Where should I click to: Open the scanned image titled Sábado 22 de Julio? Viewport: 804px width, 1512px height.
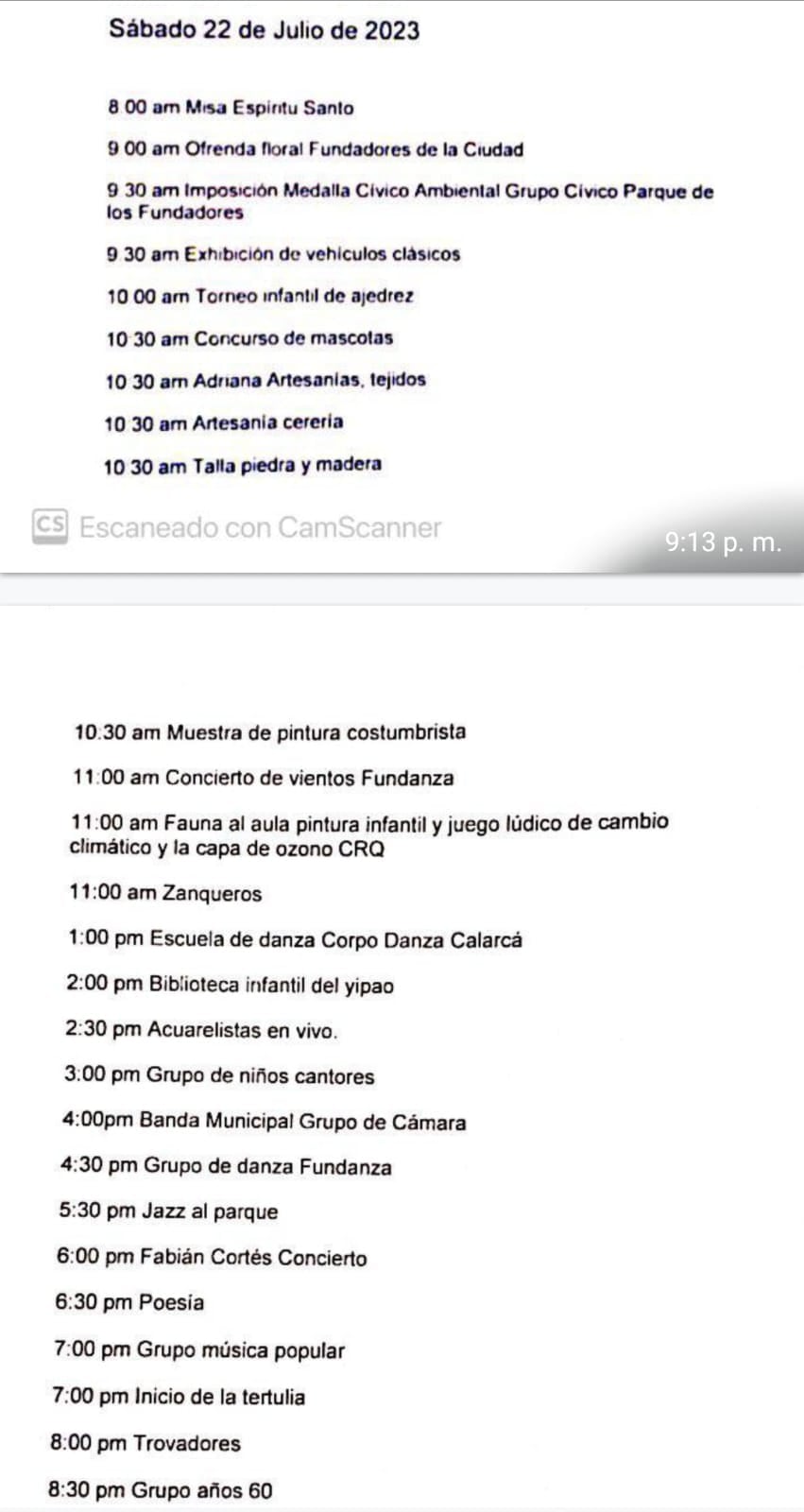[x=402, y=283]
